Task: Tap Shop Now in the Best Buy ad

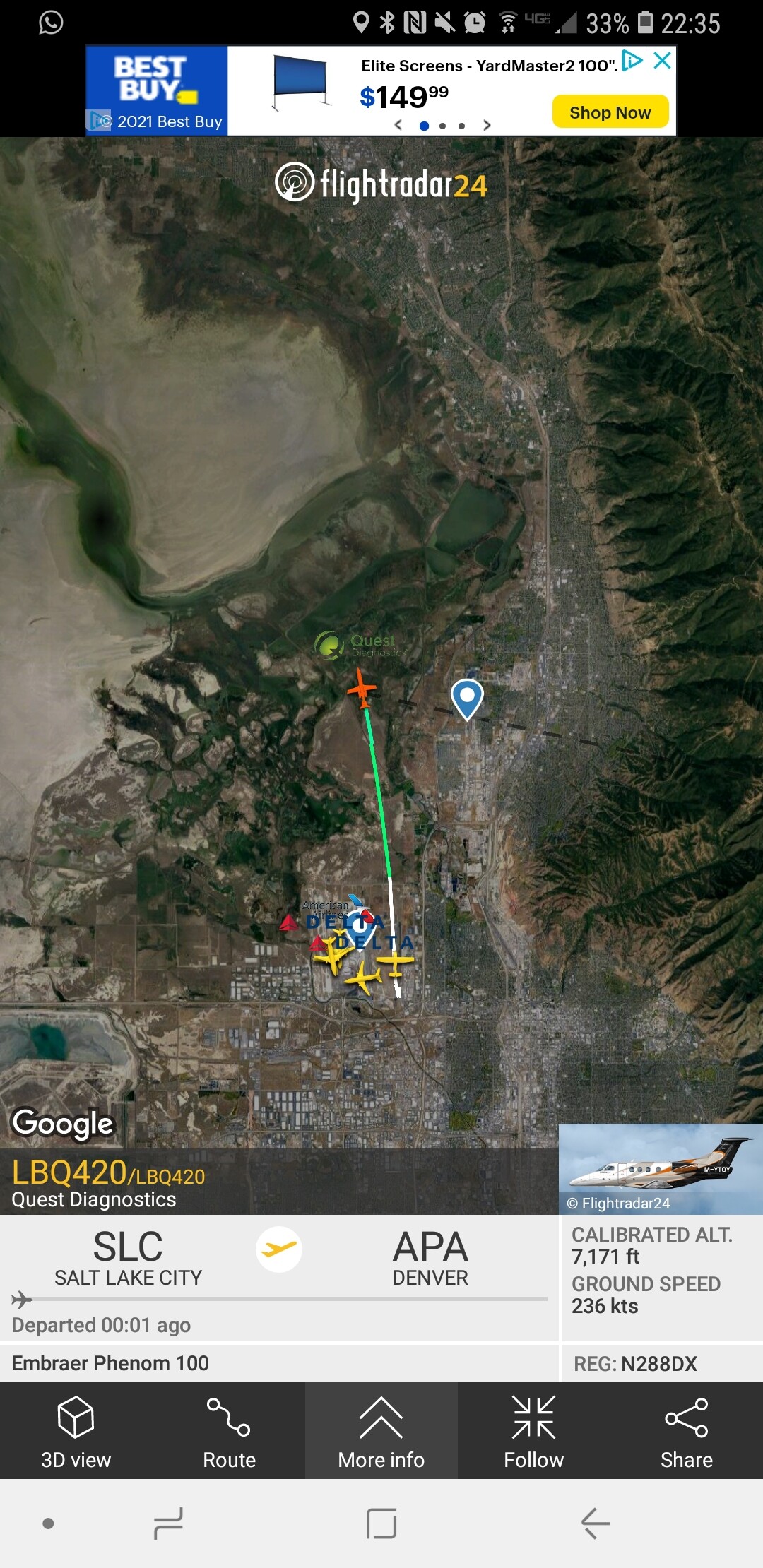Action: point(610,112)
